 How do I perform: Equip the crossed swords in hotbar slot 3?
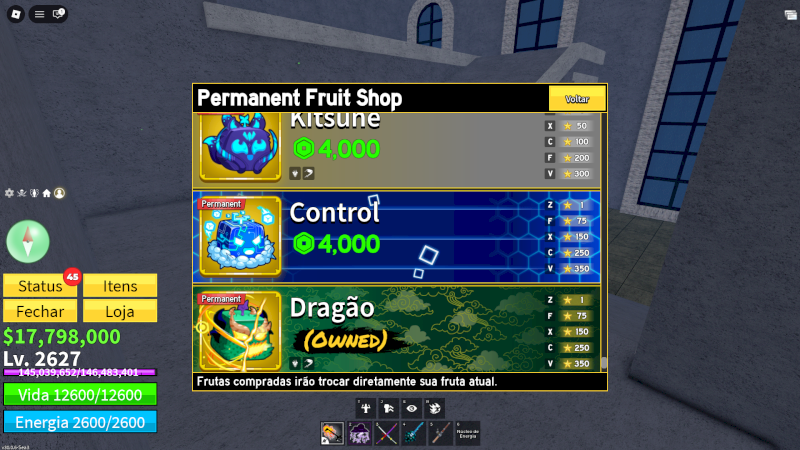click(386, 433)
